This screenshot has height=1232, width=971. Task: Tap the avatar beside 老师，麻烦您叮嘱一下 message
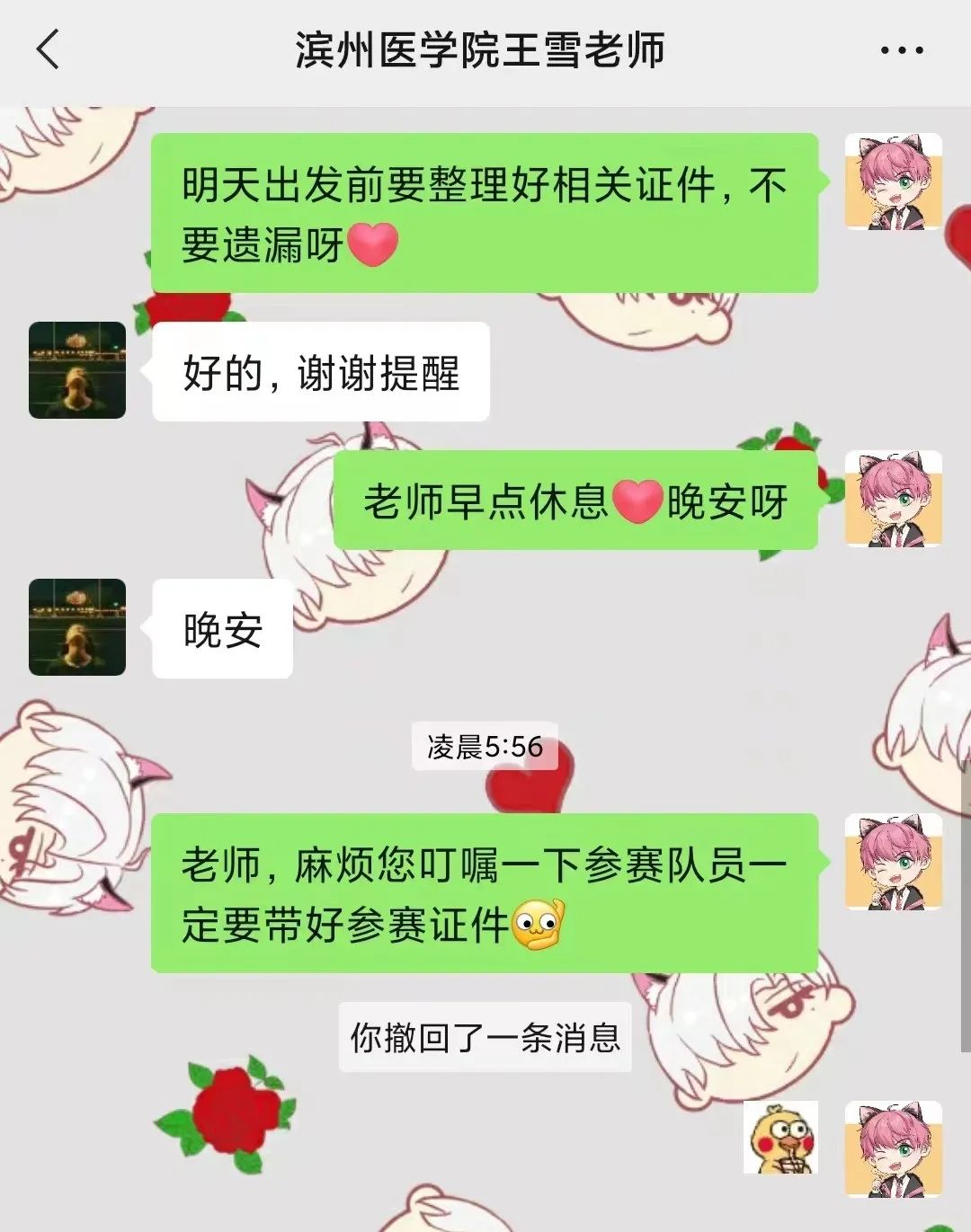[893, 863]
